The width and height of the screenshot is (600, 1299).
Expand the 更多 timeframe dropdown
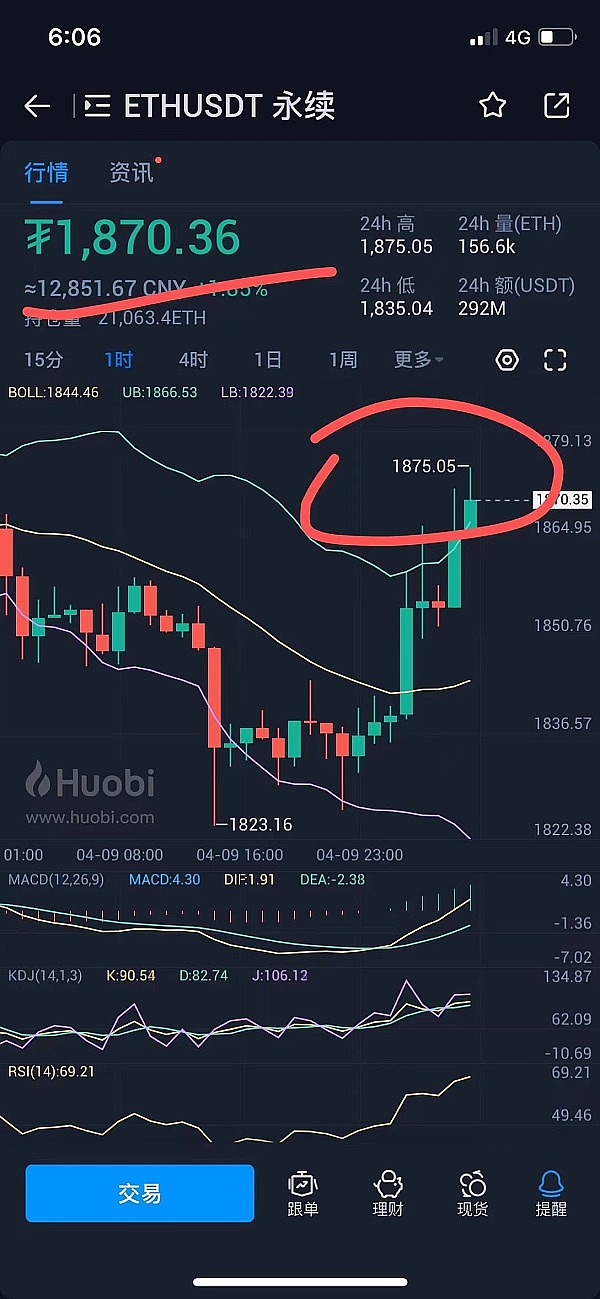coord(418,360)
